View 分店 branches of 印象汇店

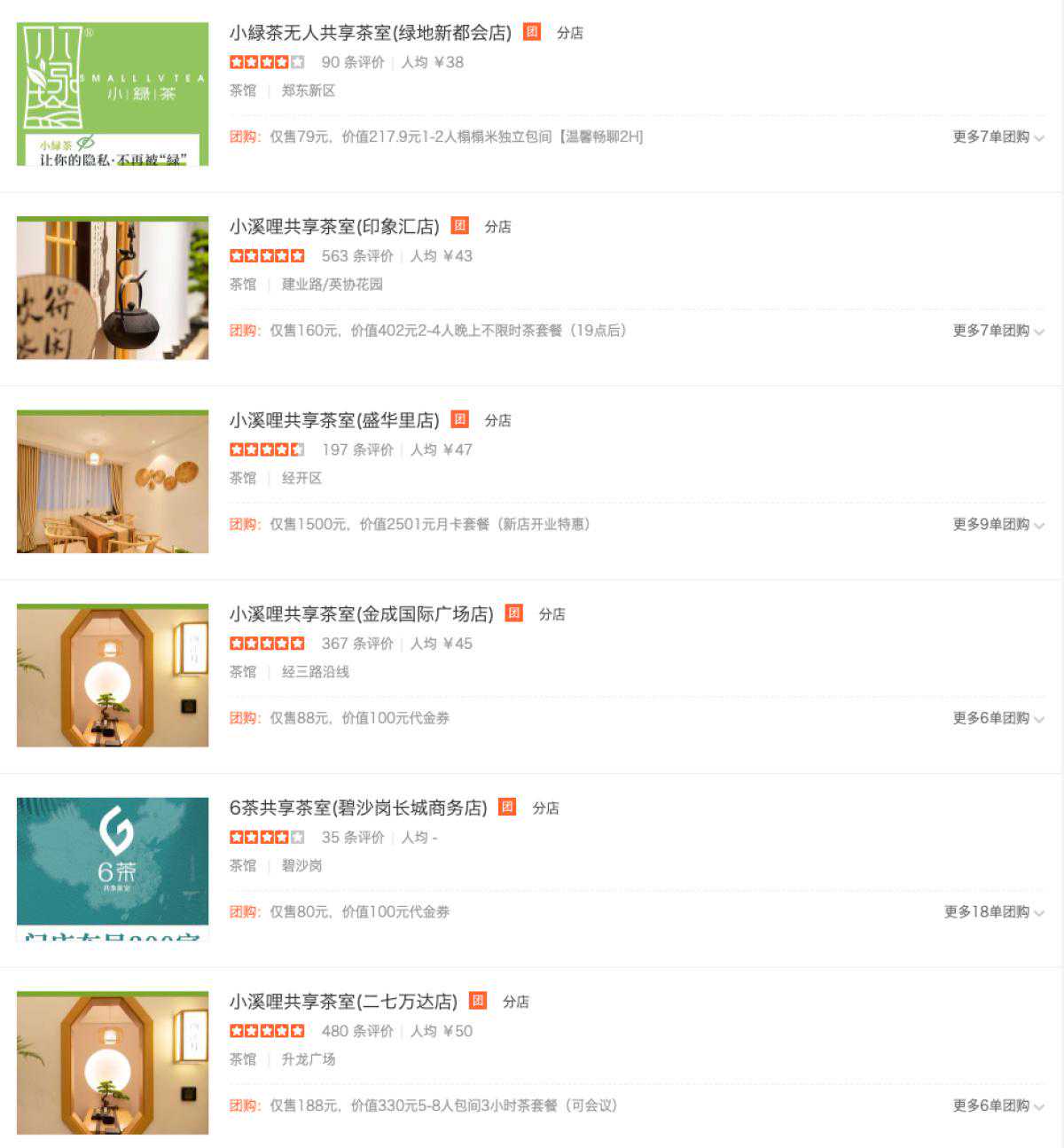pyautogui.click(x=497, y=227)
